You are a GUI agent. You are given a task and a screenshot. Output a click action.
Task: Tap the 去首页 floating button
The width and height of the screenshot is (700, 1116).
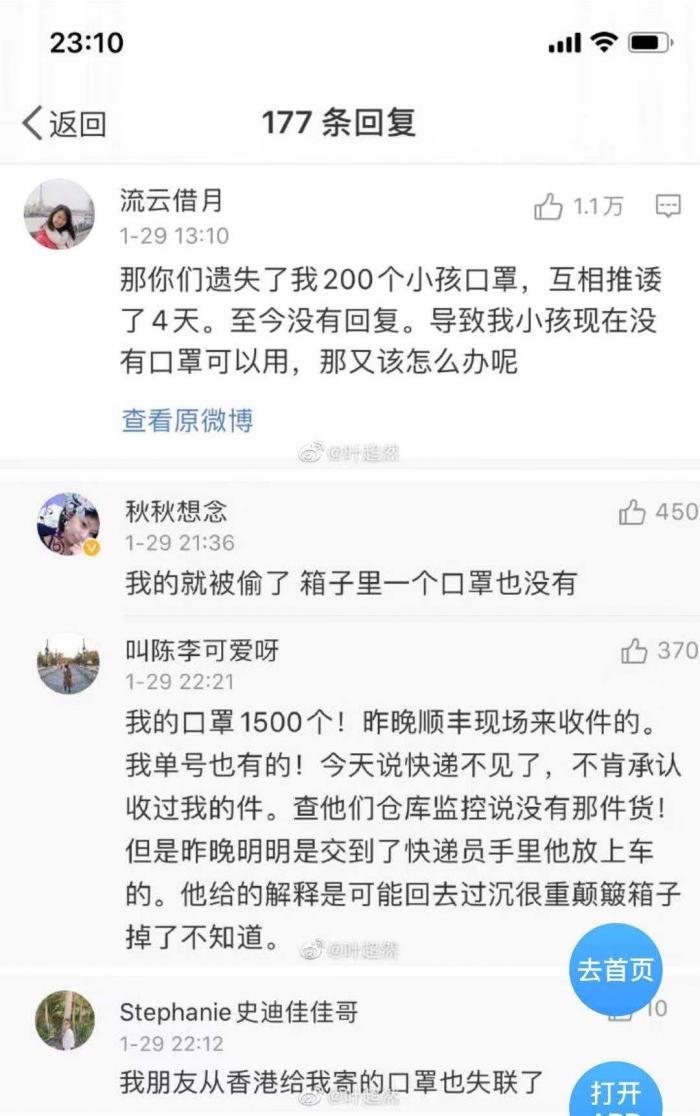pyautogui.click(x=616, y=970)
